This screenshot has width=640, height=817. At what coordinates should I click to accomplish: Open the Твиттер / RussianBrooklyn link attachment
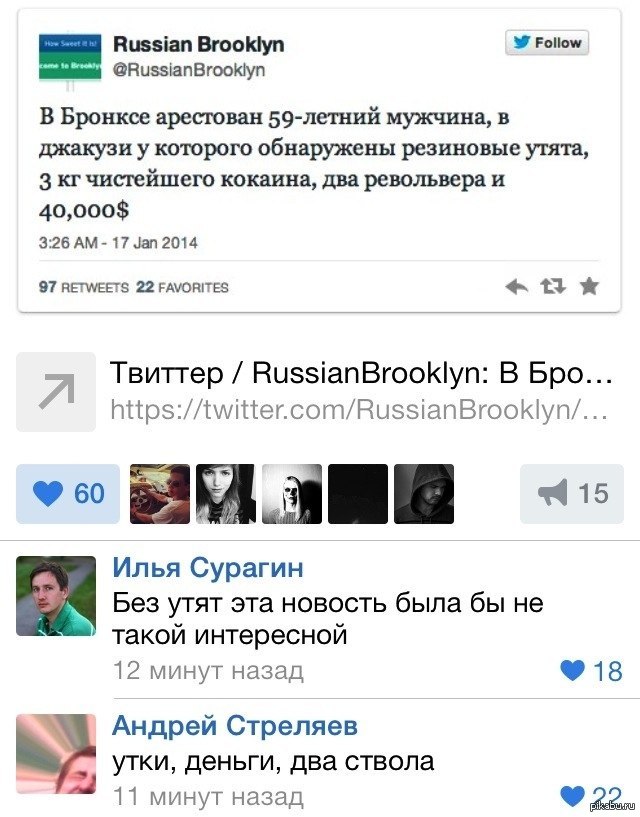[358, 391]
